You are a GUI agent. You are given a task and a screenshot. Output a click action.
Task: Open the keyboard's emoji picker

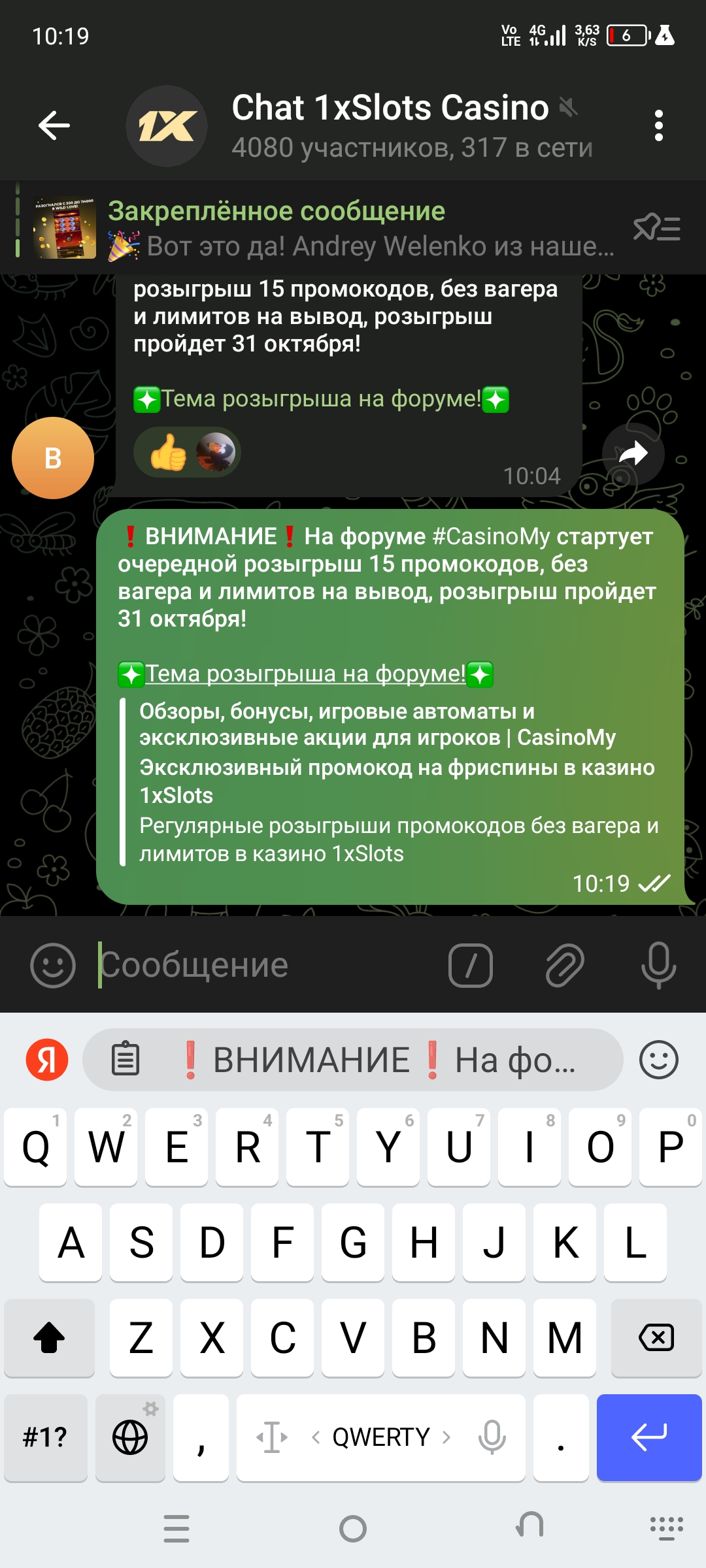[658, 1060]
